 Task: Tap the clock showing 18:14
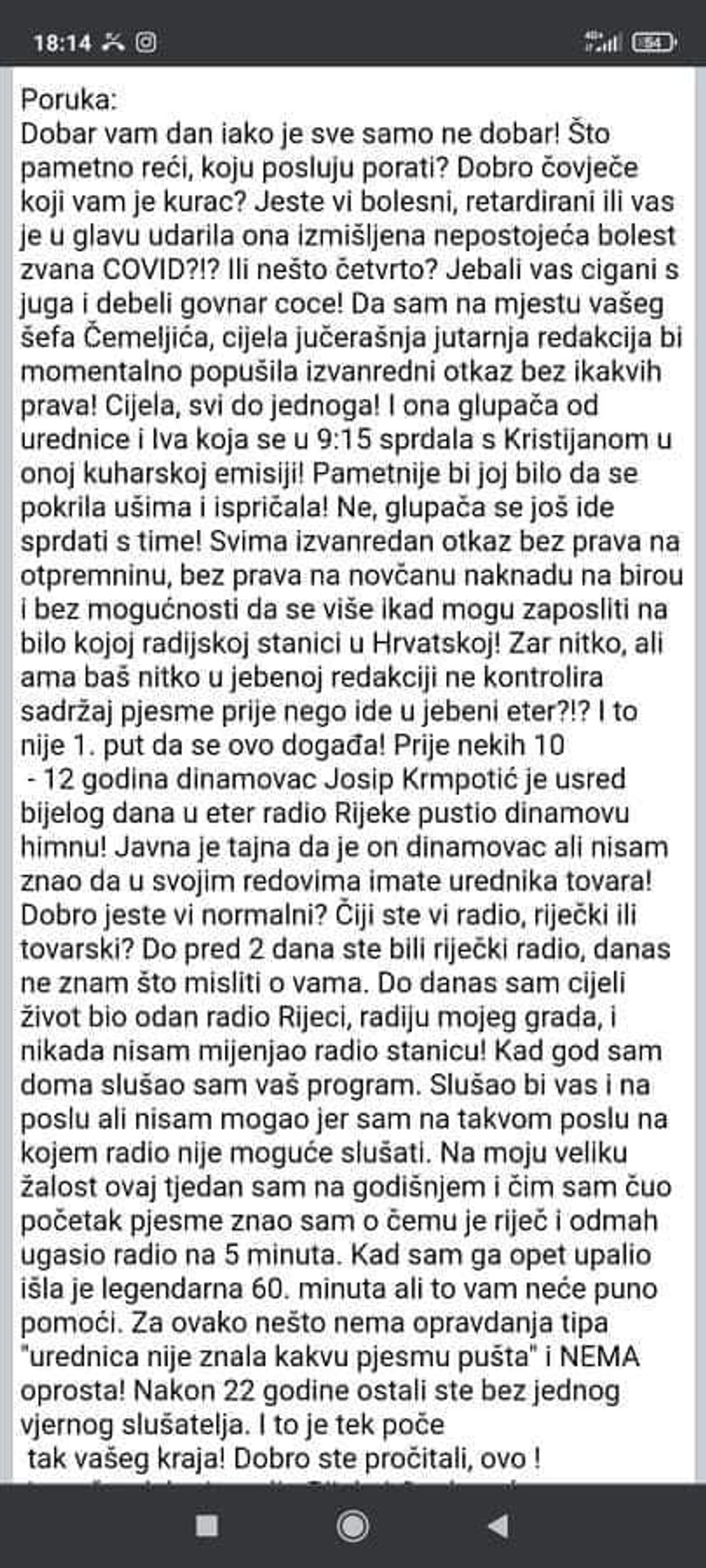click(x=64, y=42)
